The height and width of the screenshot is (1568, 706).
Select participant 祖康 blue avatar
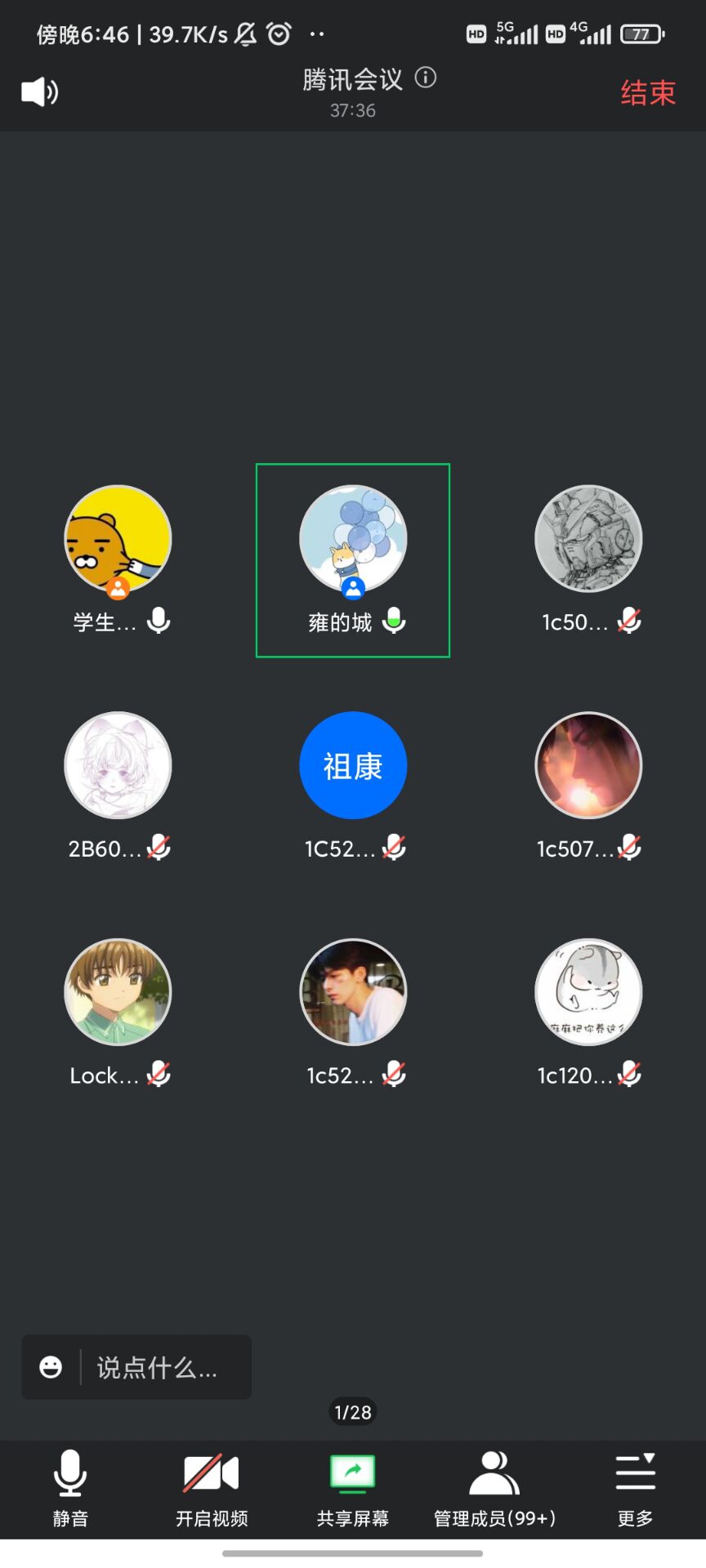[x=353, y=765]
